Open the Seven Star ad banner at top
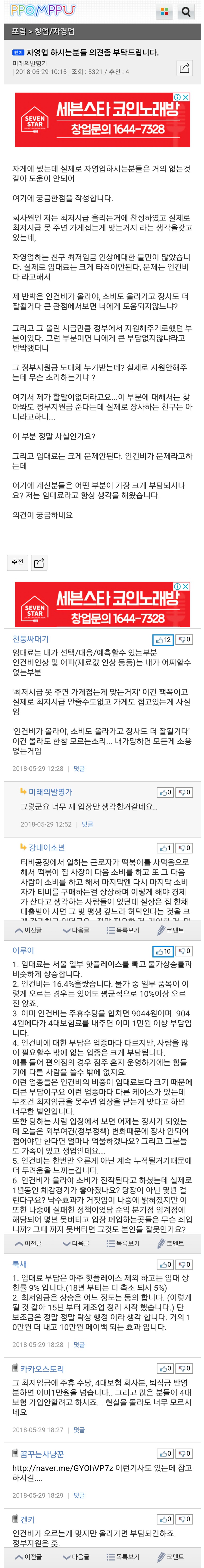204x1568 pixels. [102, 120]
